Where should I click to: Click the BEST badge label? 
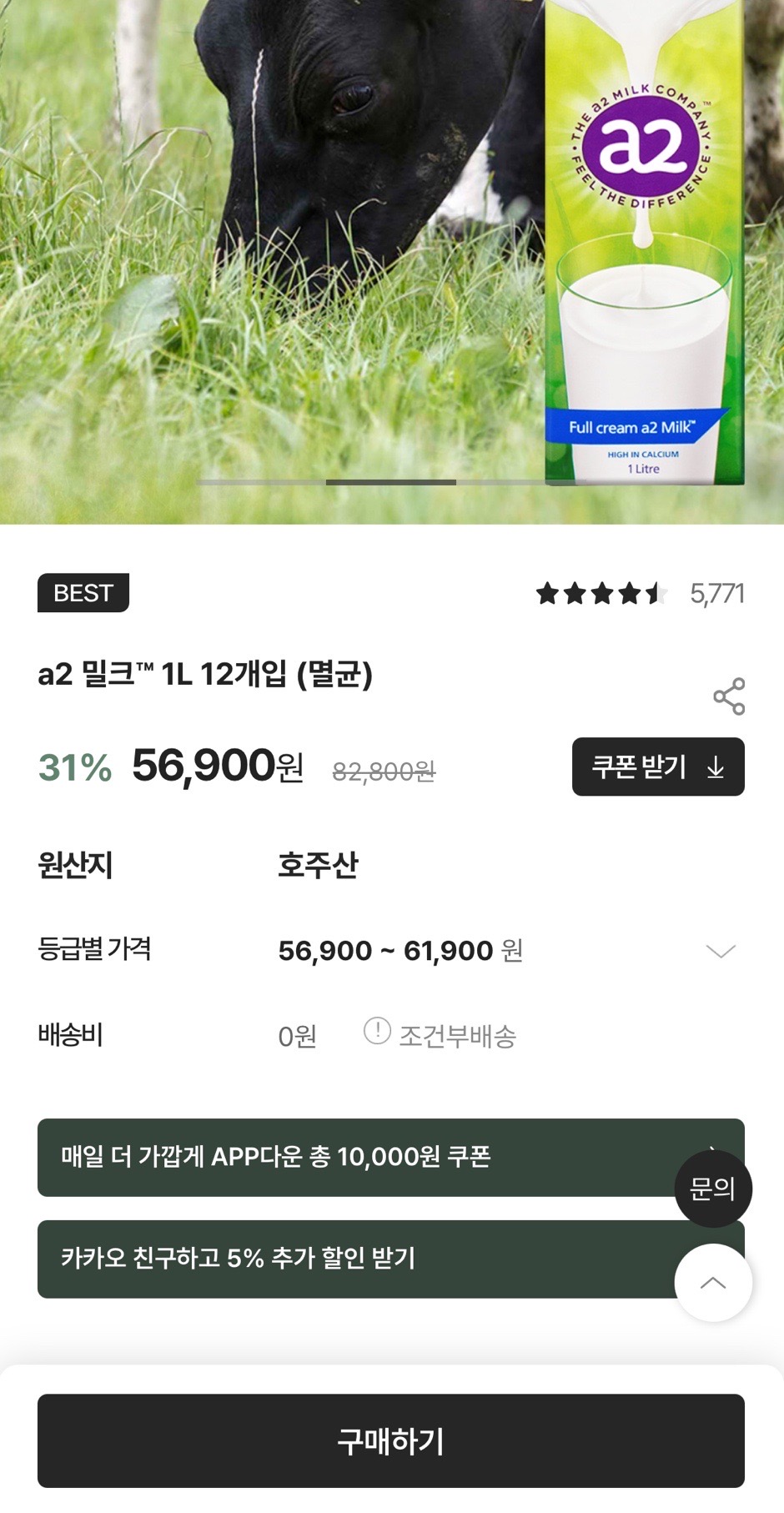pyautogui.click(x=83, y=593)
